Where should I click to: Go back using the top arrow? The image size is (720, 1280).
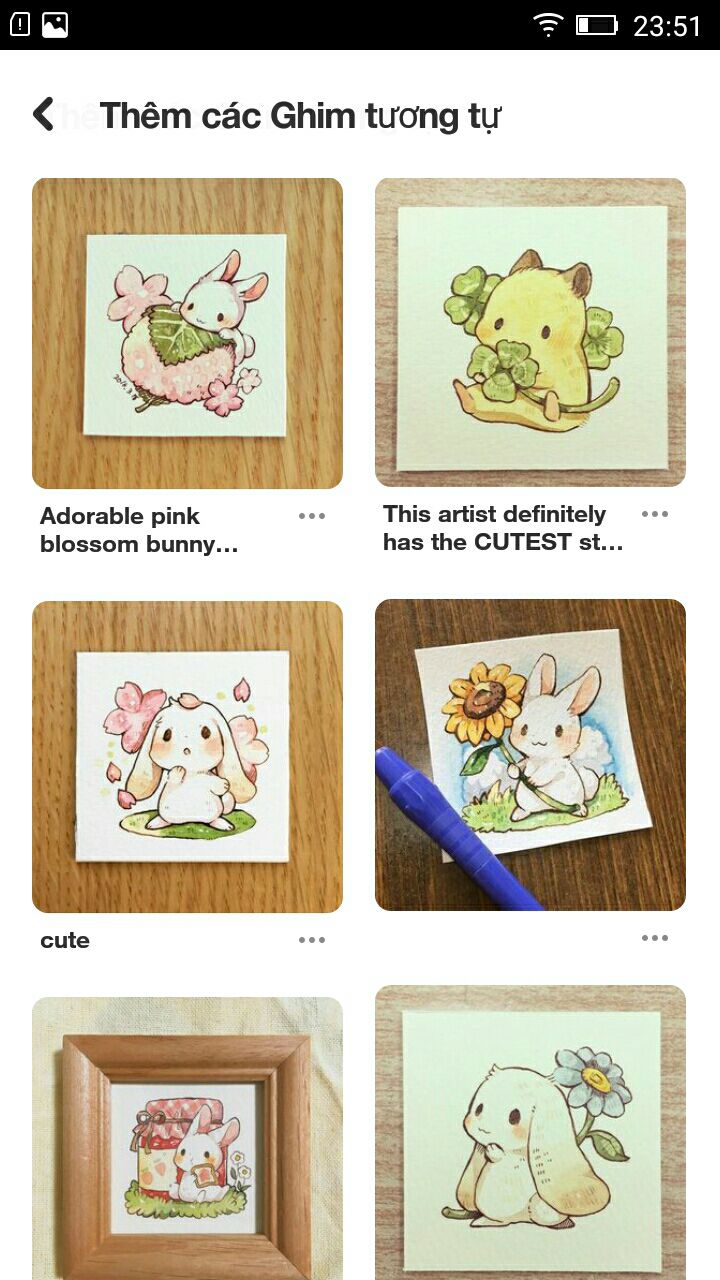(43, 115)
